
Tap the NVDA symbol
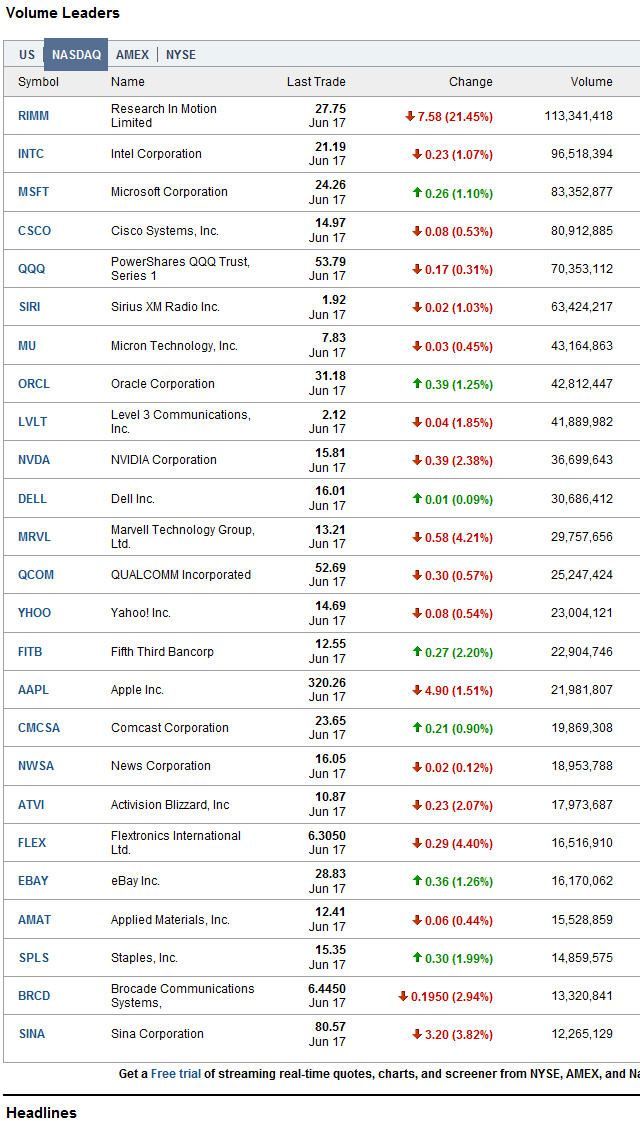point(33,460)
